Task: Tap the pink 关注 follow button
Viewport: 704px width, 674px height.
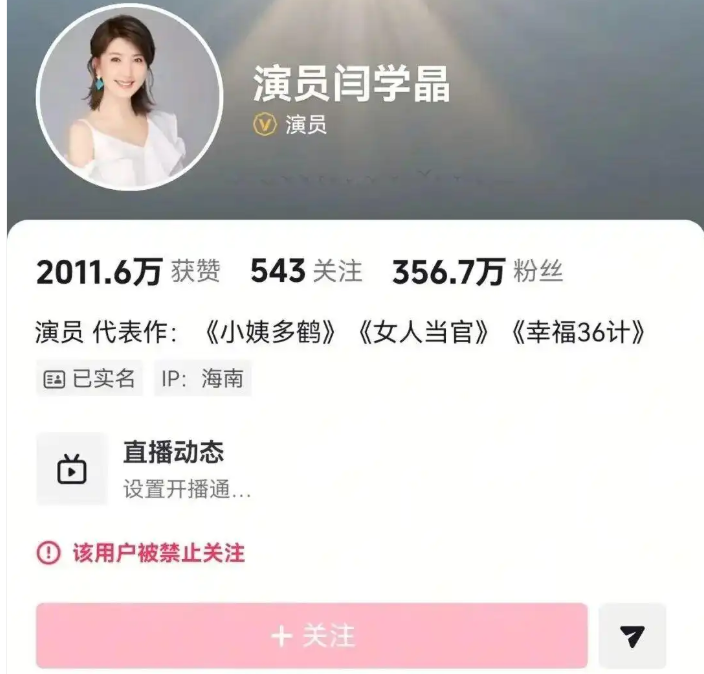Action: click(311, 636)
